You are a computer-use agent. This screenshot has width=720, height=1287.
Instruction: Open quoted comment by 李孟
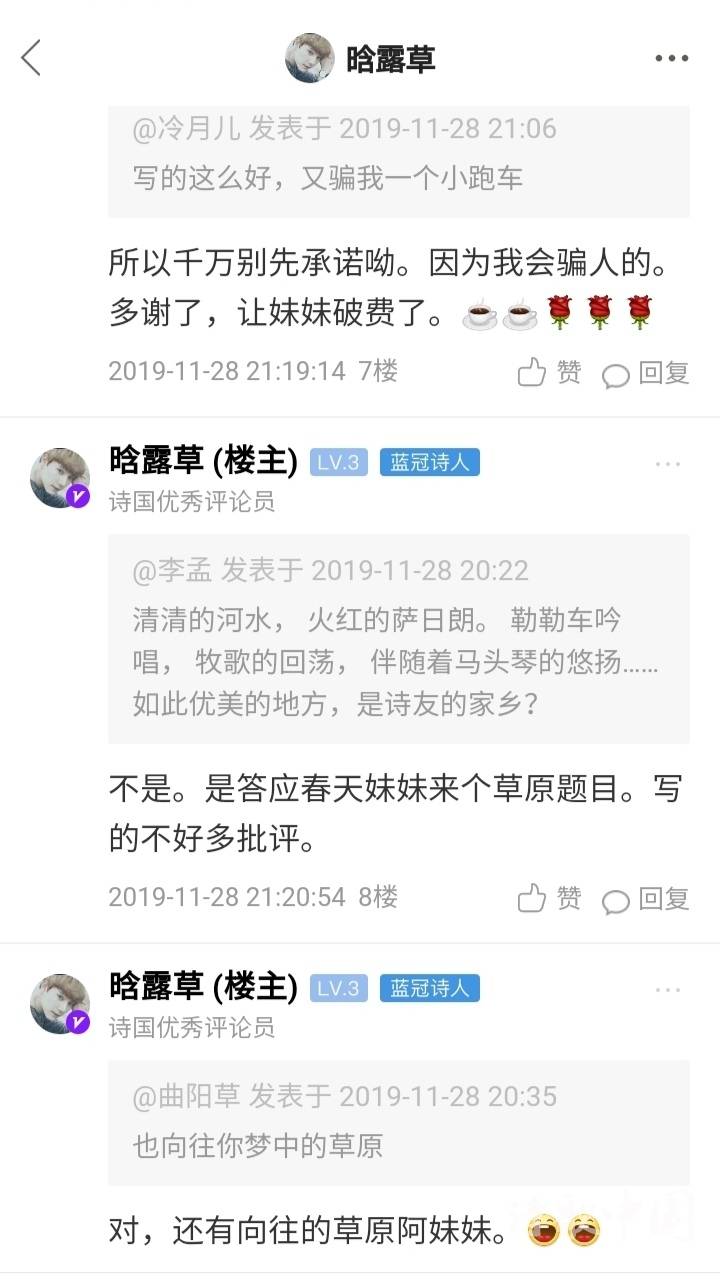(398, 638)
